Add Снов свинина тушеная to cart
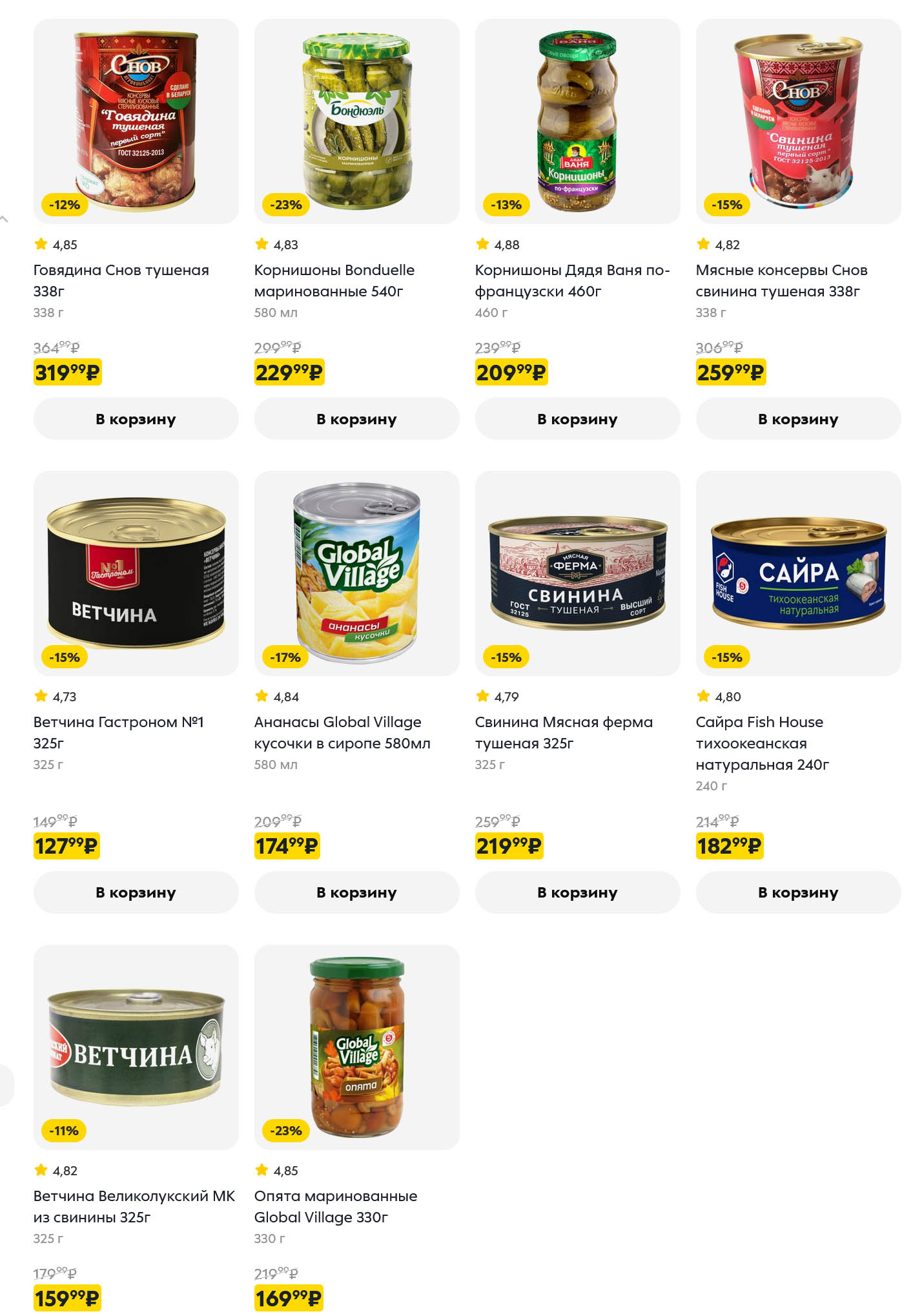The height and width of the screenshot is (1316, 913). coord(798,419)
